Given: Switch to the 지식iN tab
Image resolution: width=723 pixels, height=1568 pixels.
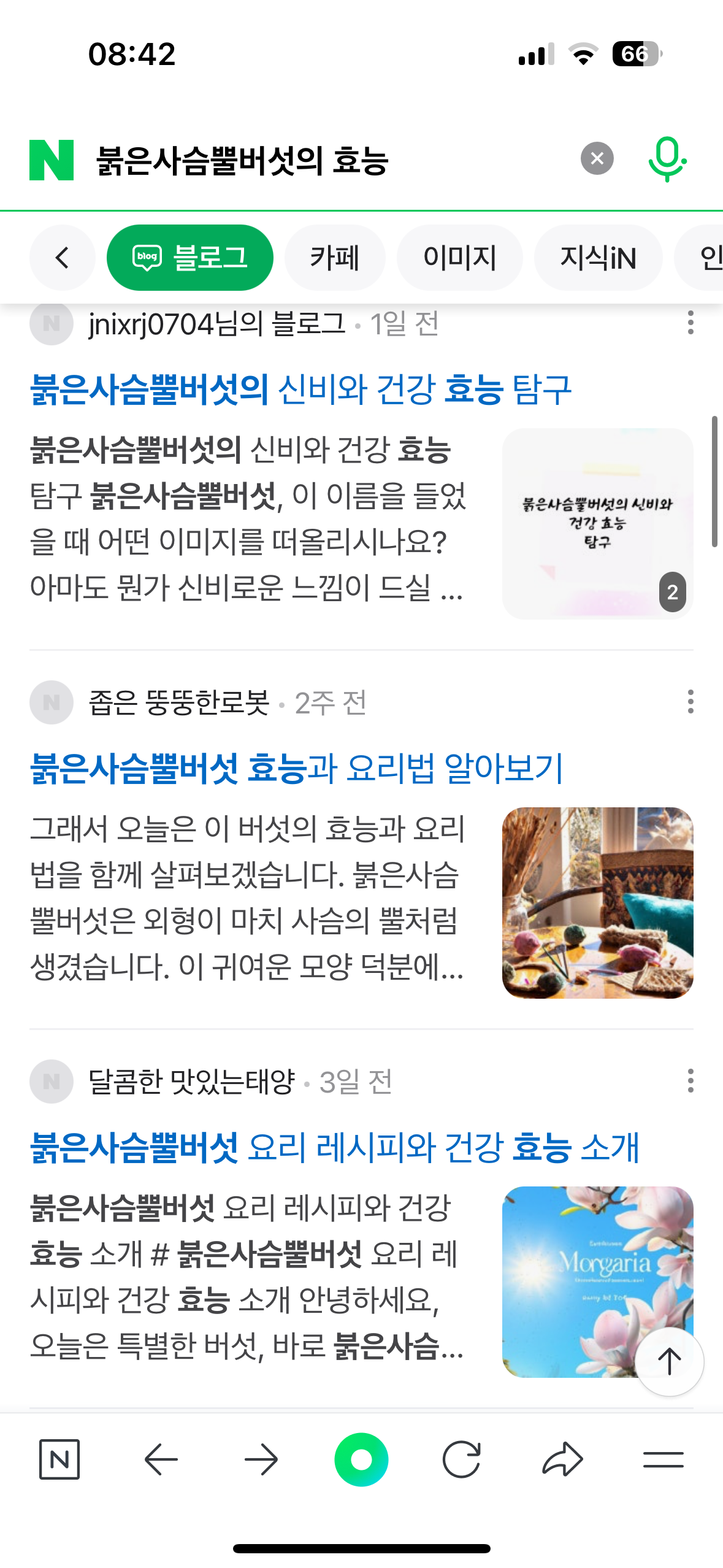Looking at the screenshot, I should (x=597, y=258).
